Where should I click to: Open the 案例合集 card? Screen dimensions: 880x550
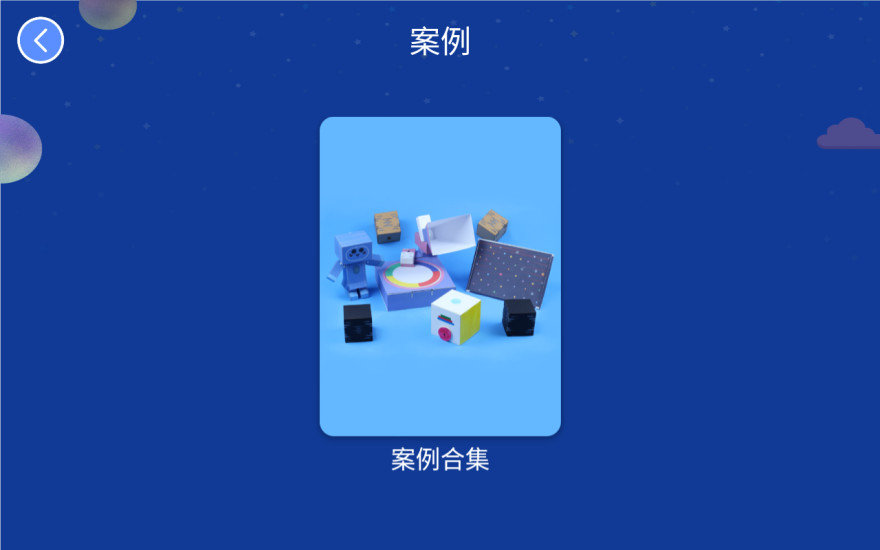click(x=440, y=276)
